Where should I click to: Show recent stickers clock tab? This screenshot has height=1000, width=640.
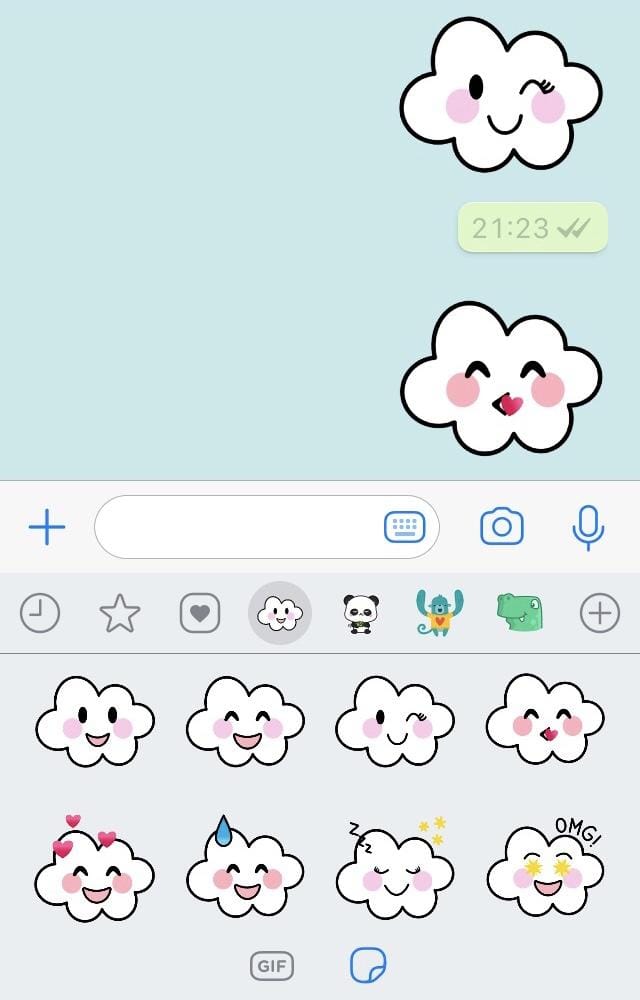[x=40, y=613]
